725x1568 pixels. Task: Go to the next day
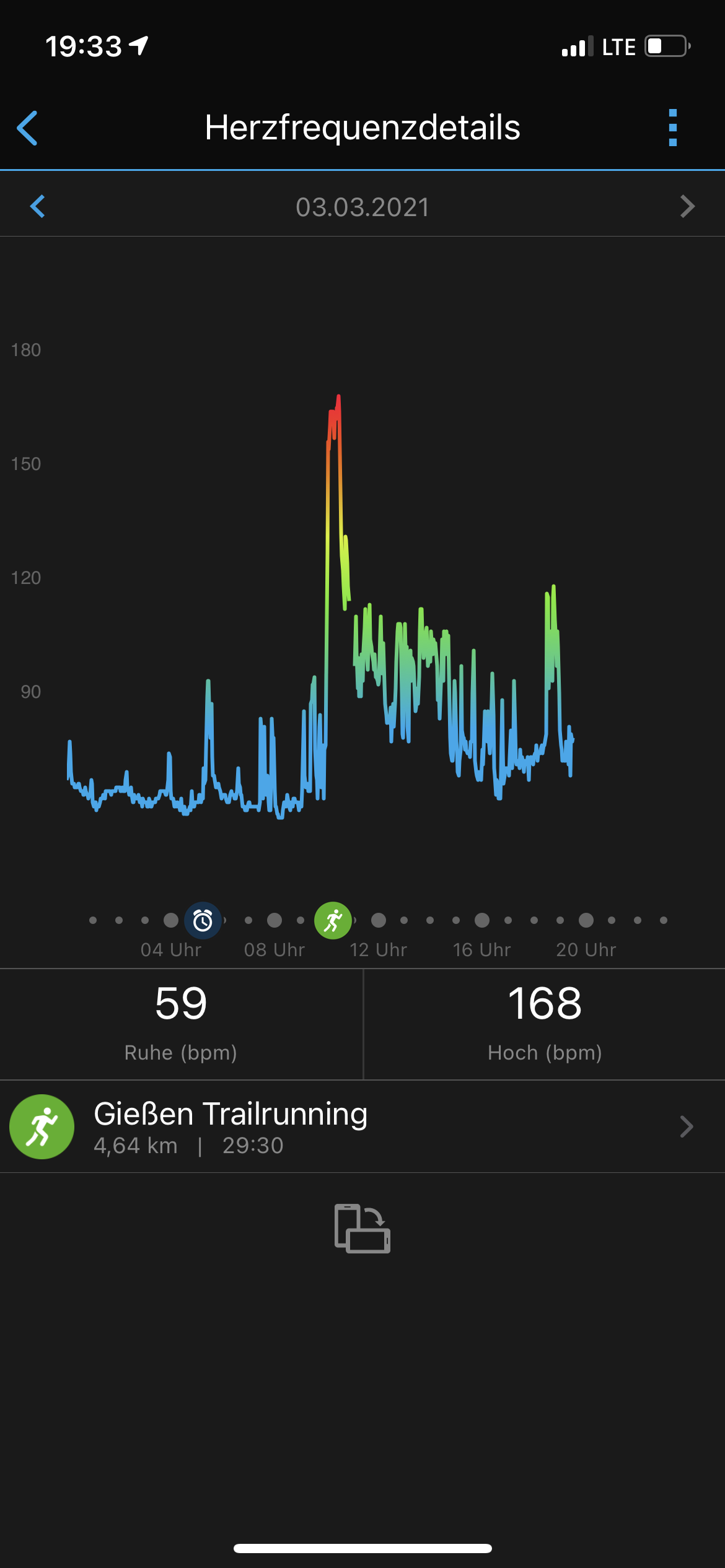687,206
